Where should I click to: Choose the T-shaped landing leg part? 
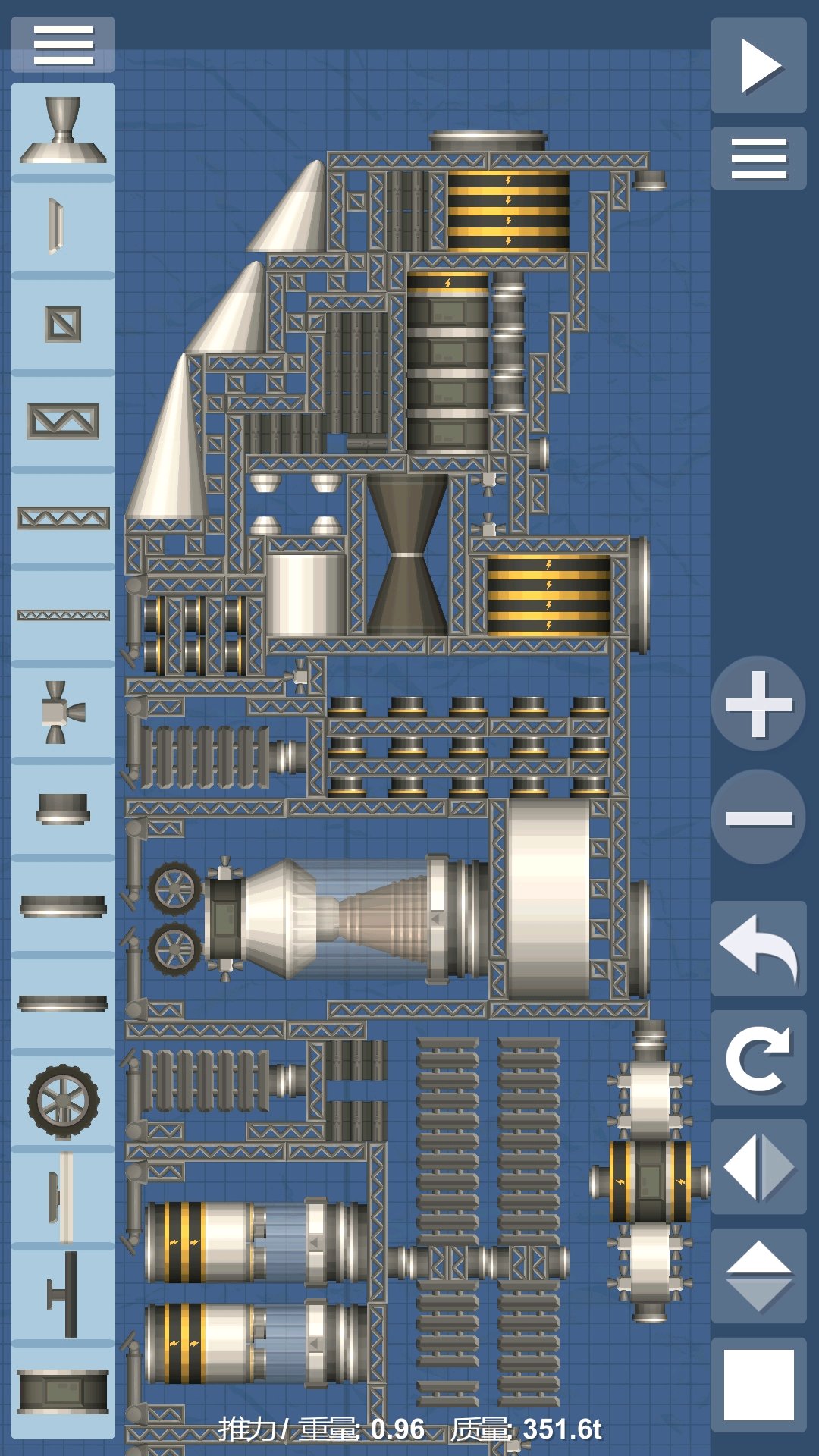pyautogui.click(x=63, y=1294)
